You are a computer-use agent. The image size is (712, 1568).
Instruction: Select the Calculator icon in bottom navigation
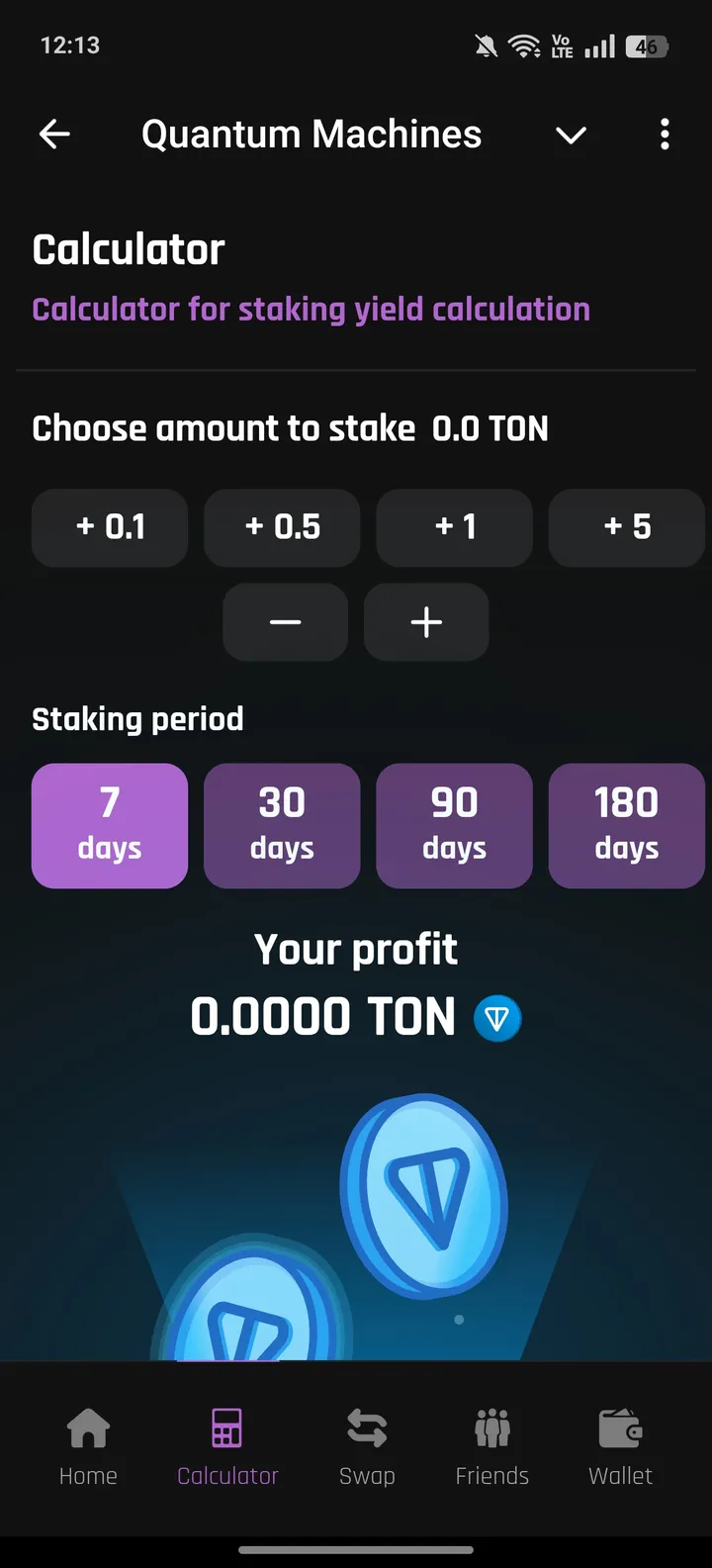click(x=226, y=1428)
